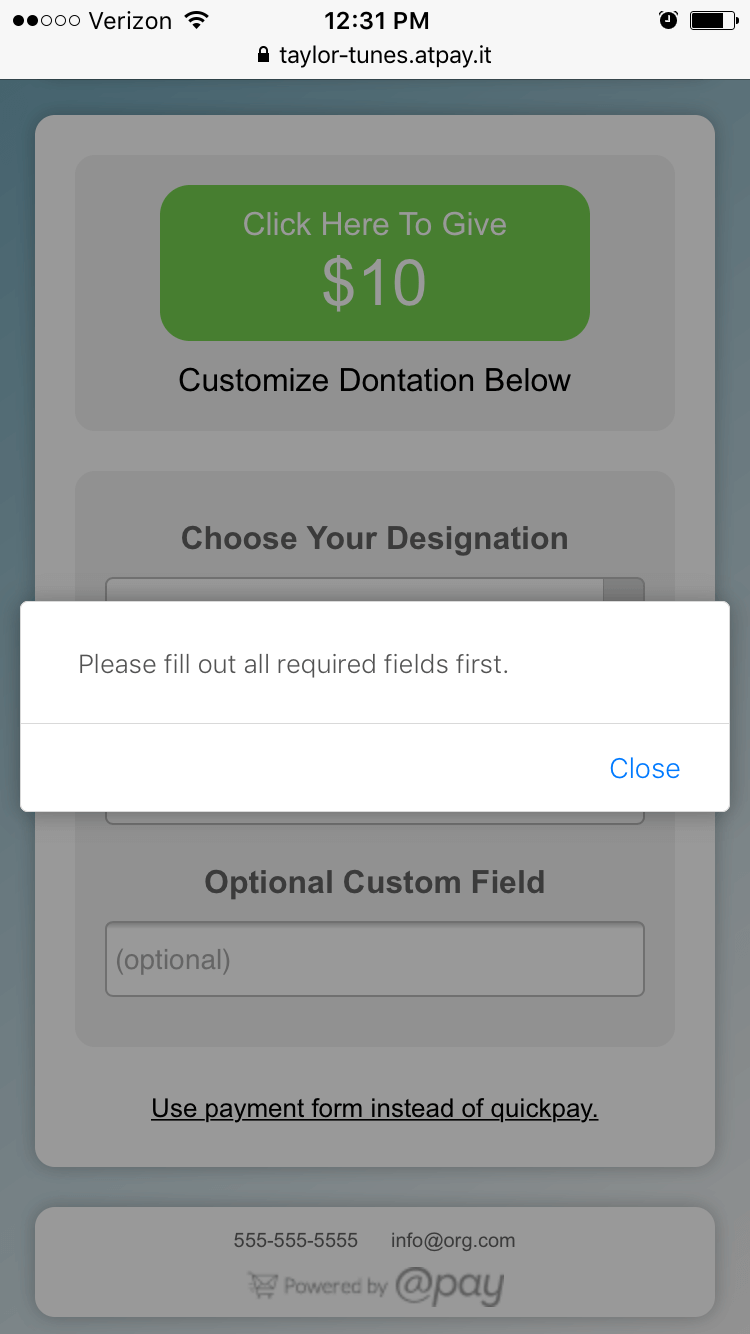Tap the Click Here To Give $10 button
The image size is (750, 1334).
pyautogui.click(x=375, y=263)
